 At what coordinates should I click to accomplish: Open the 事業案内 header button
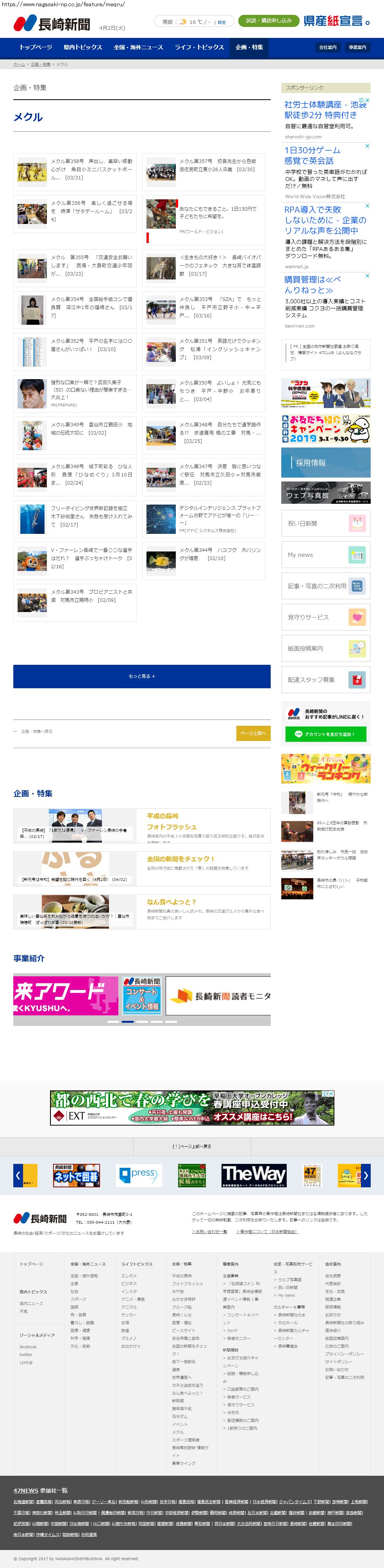357,47
